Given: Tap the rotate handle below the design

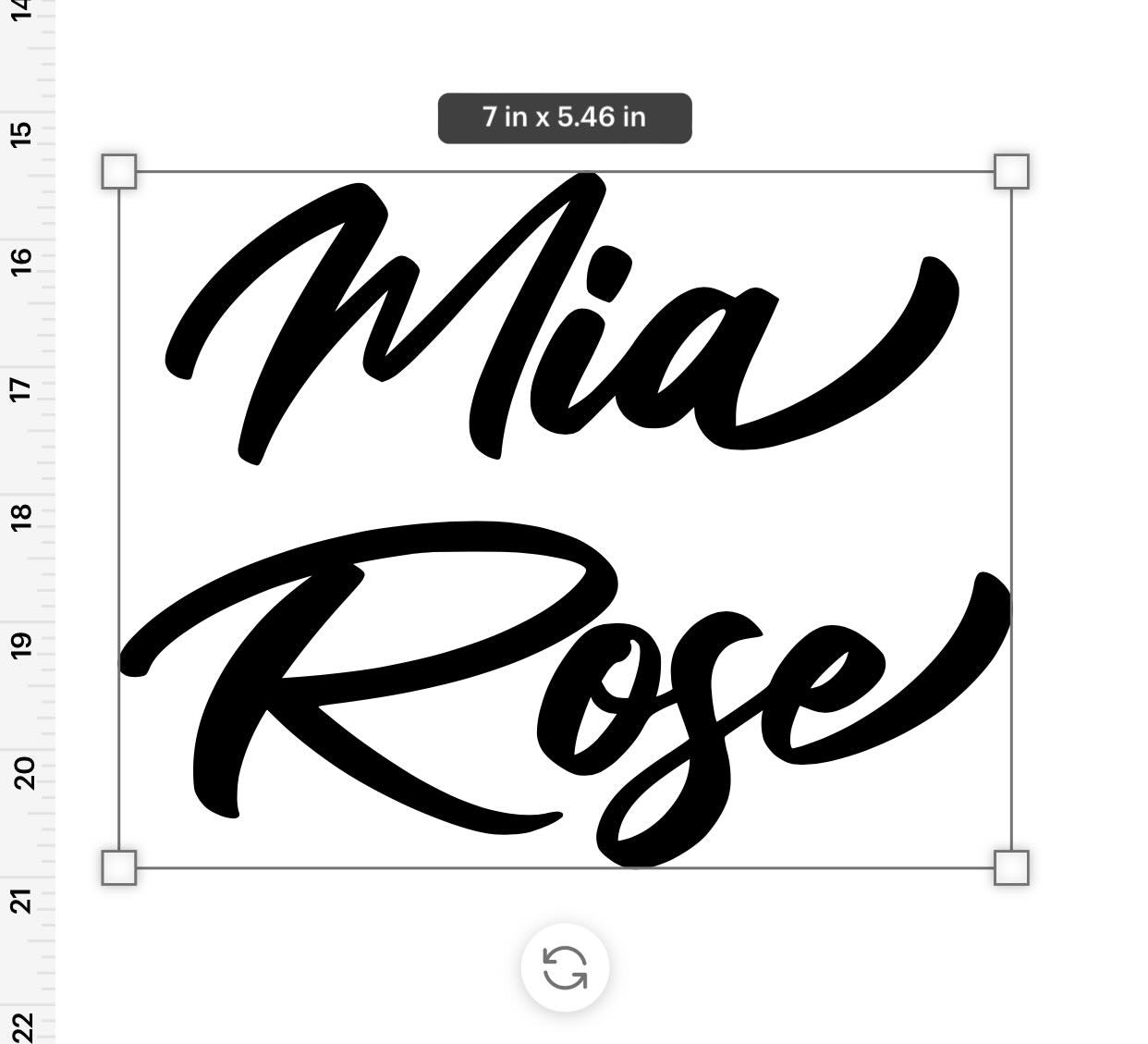Looking at the screenshot, I should pyautogui.click(x=565, y=968).
